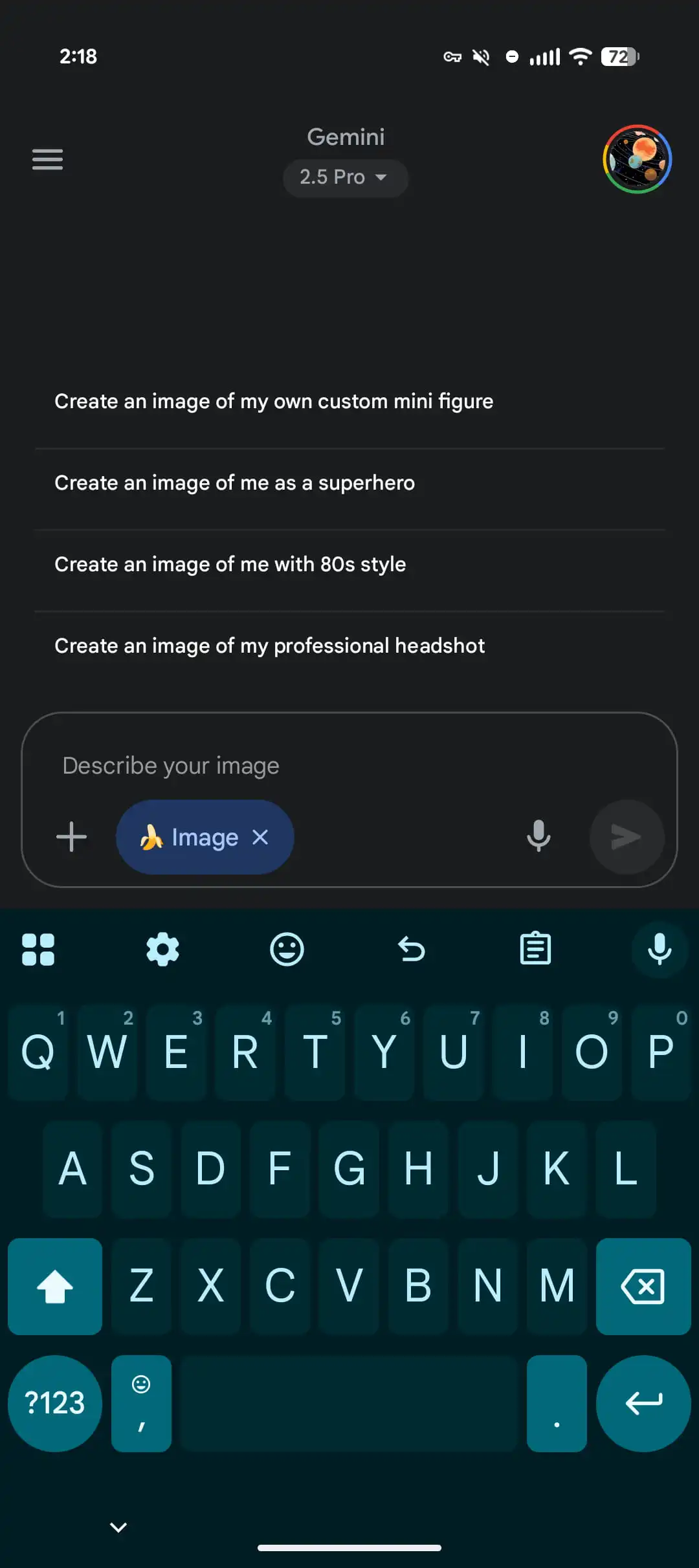The width and height of the screenshot is (699, 1568).
Task: Tap the plus icon to add attachments
Action: [x=71, y=837]
